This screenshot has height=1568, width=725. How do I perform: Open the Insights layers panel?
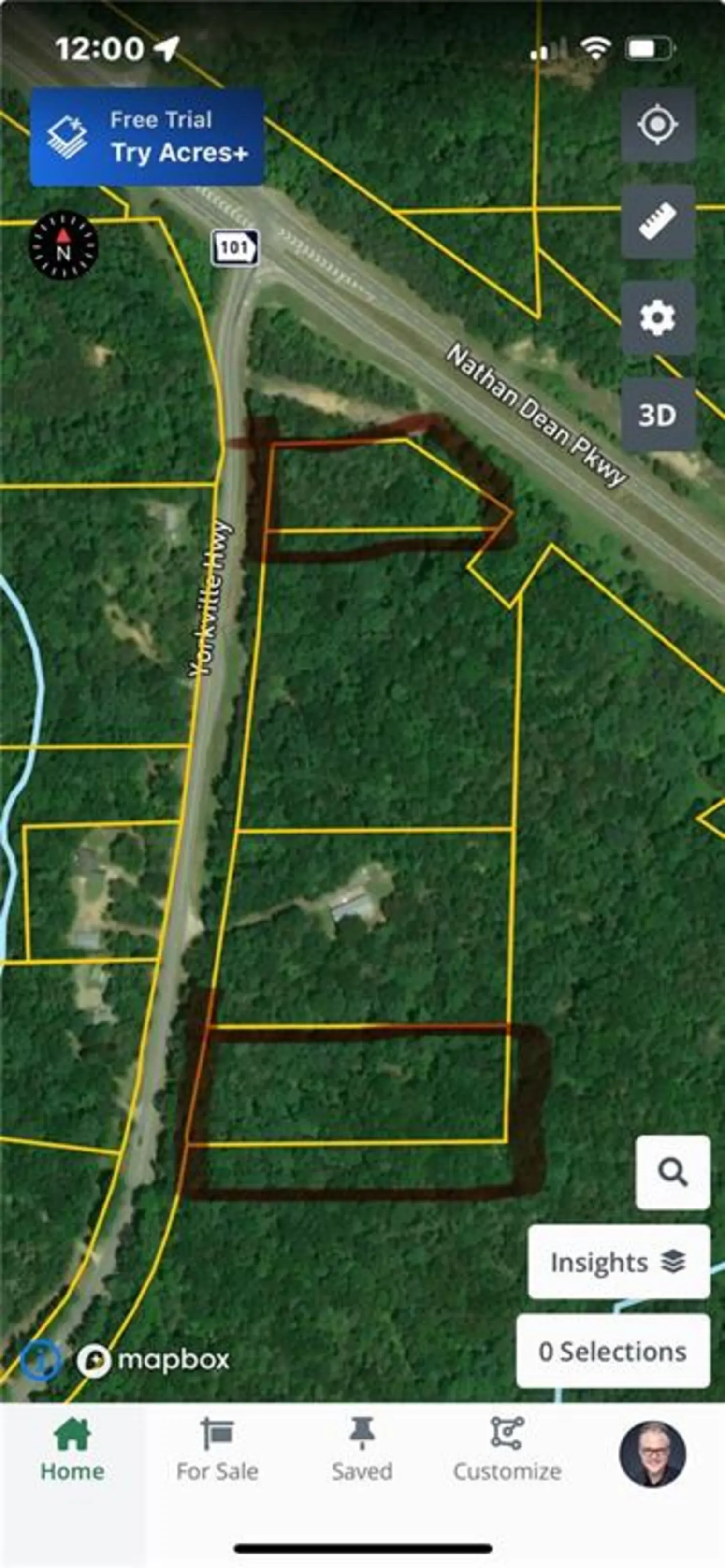click(x=619, y=1262)
